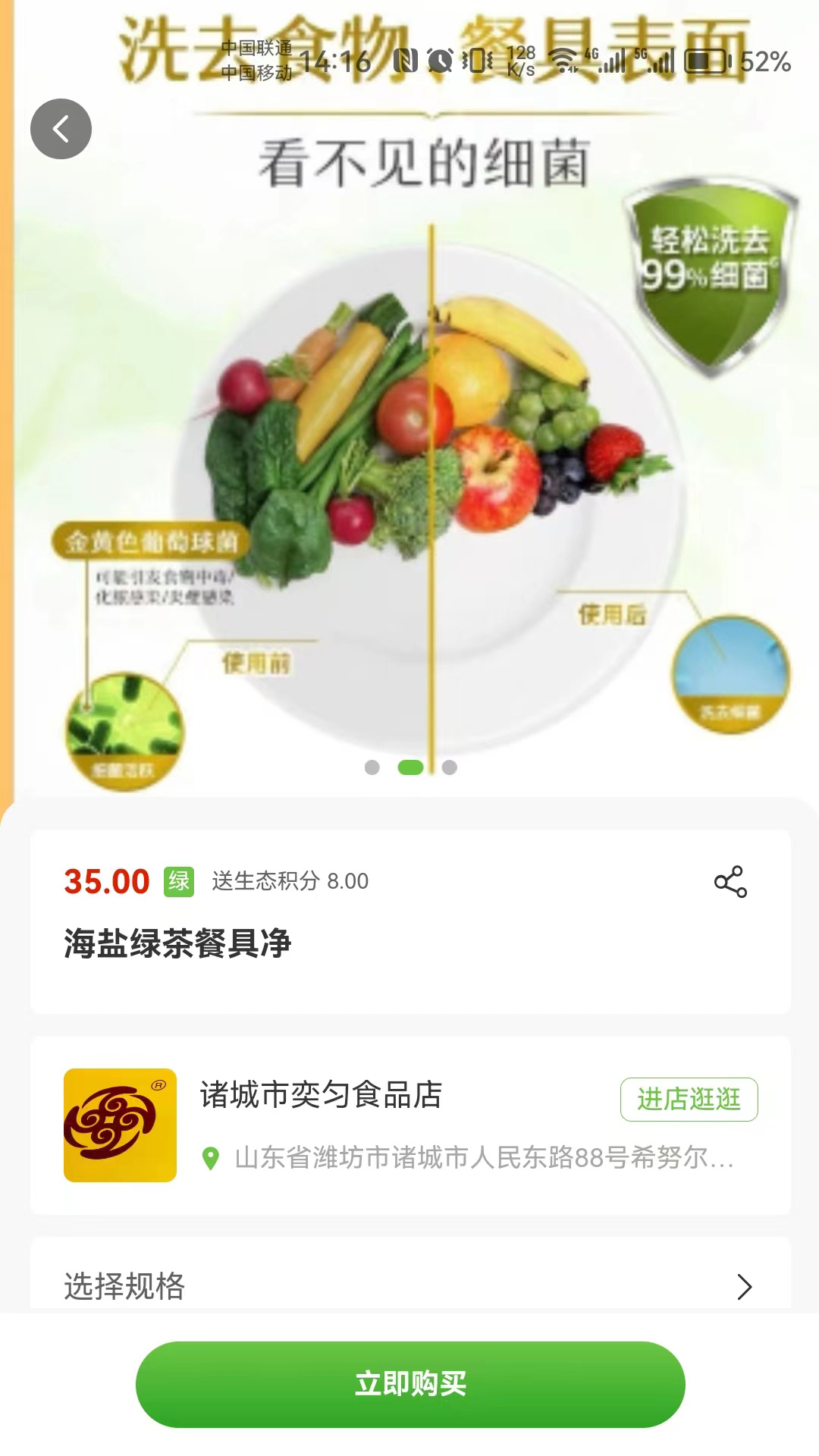Select the second carousel indicator dot
This screenshot has width=819, height=1456.
click(x=409, y=769)
